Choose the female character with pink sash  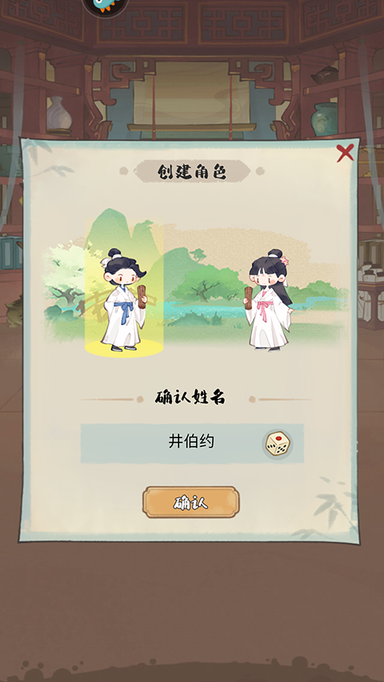coord(269,300)
